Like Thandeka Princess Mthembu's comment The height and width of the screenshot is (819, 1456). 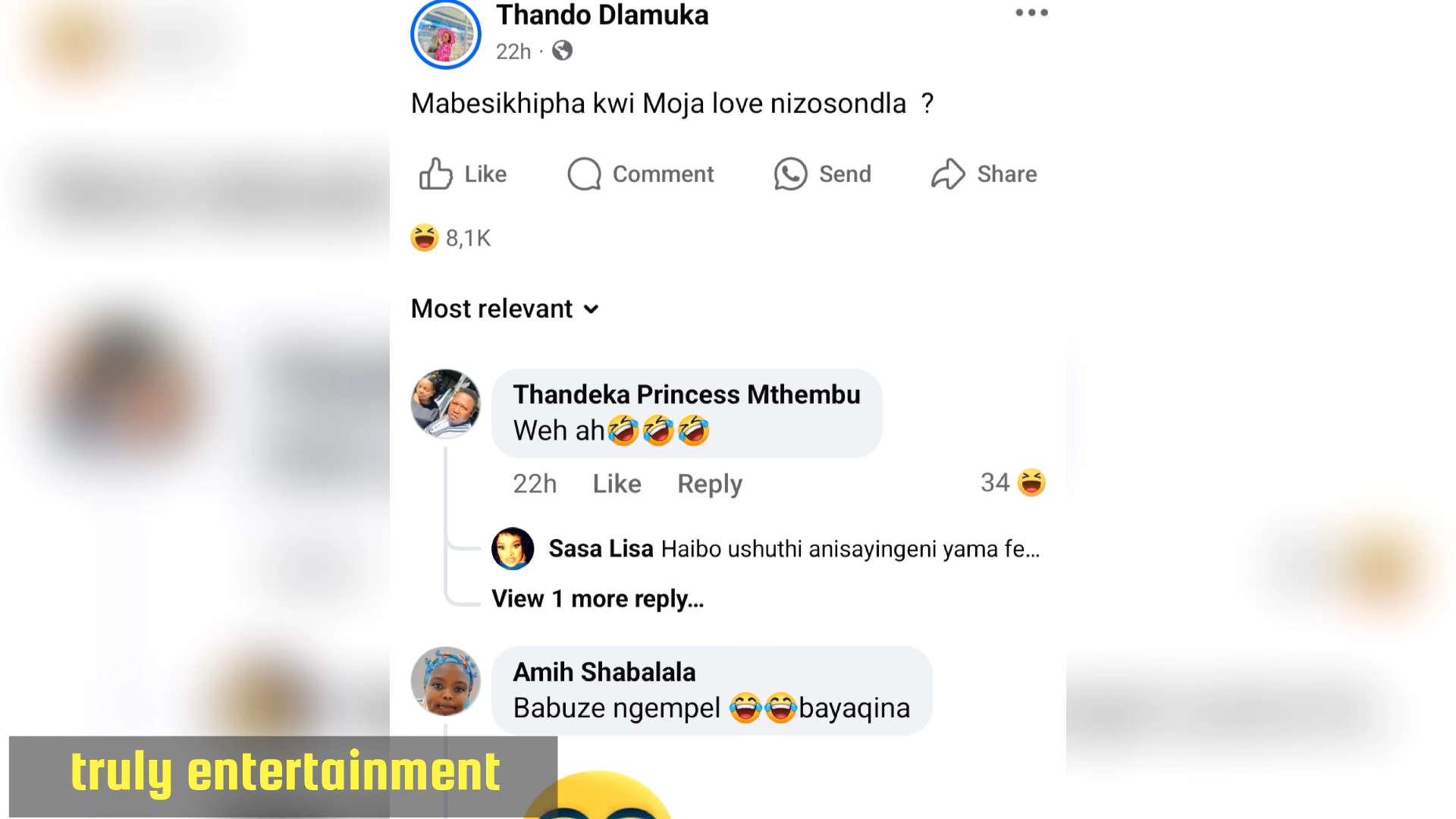coord(617,484)
